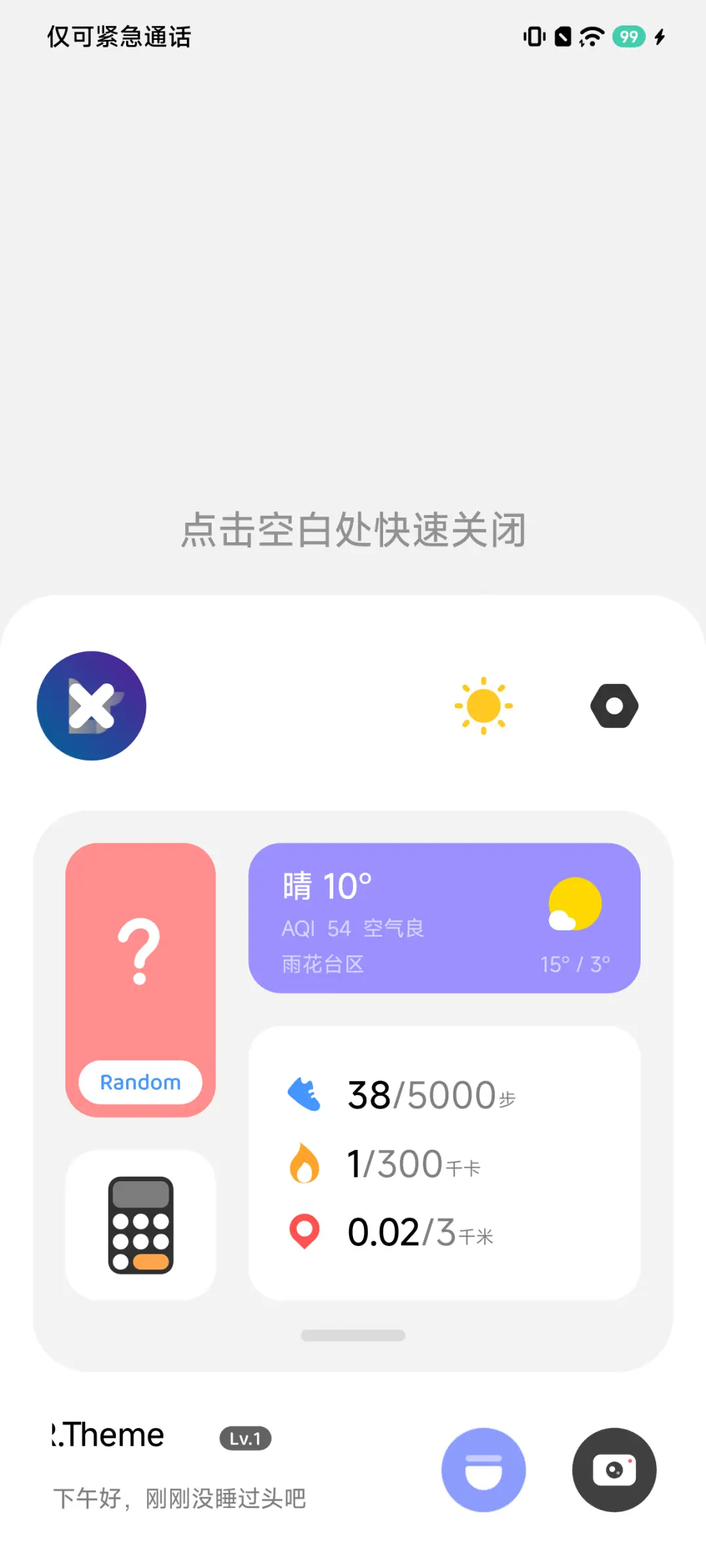
Task: Open the weather widget showing 晴 10°
Action: tap(443, 917)
